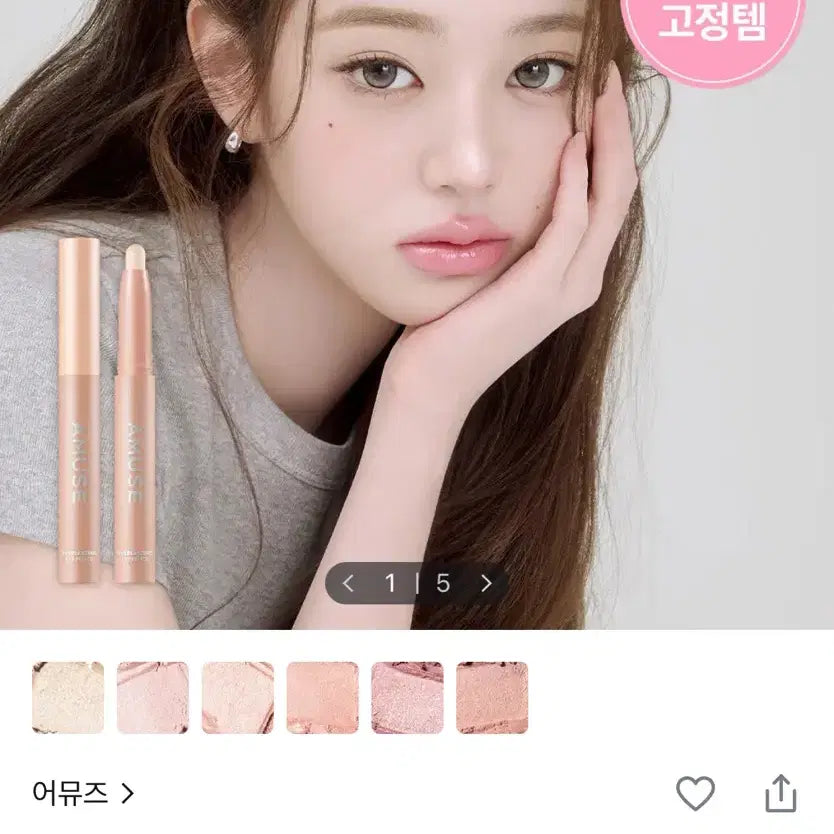Go to the previous product image

348,583
